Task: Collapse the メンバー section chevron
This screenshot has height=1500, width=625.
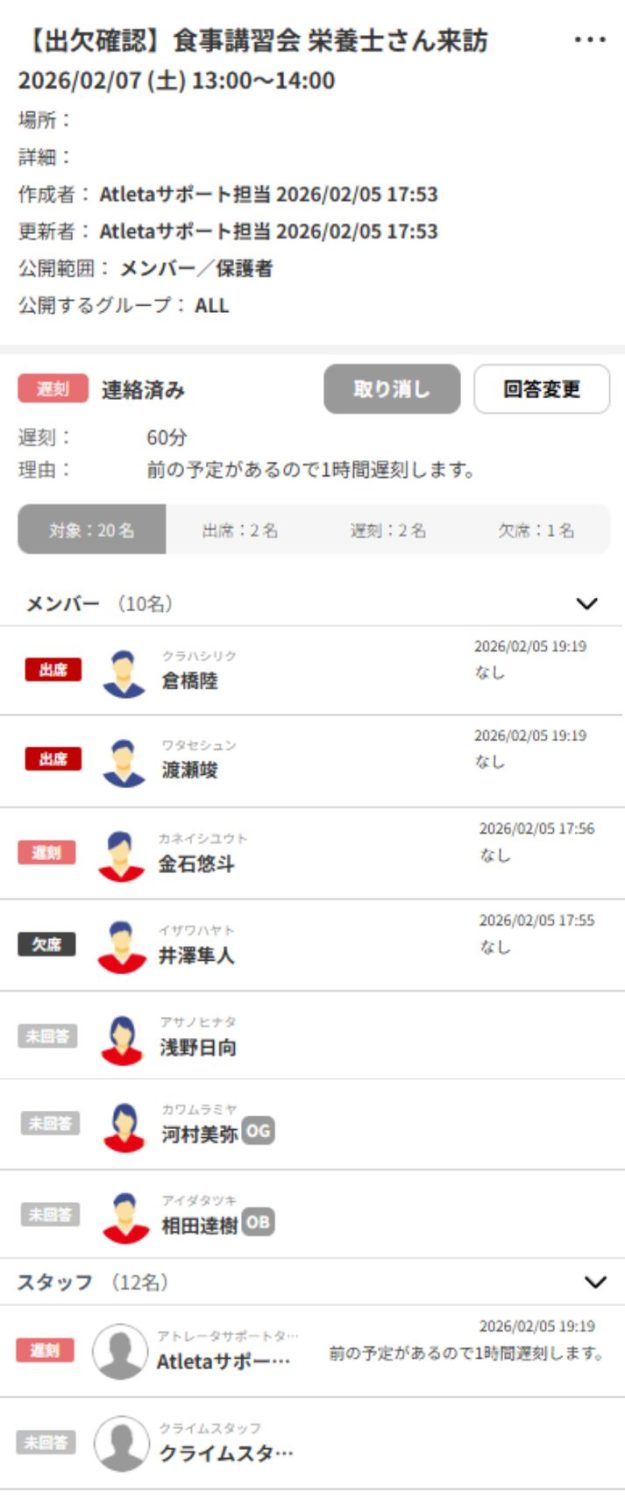Action: [x=587, y=604]
